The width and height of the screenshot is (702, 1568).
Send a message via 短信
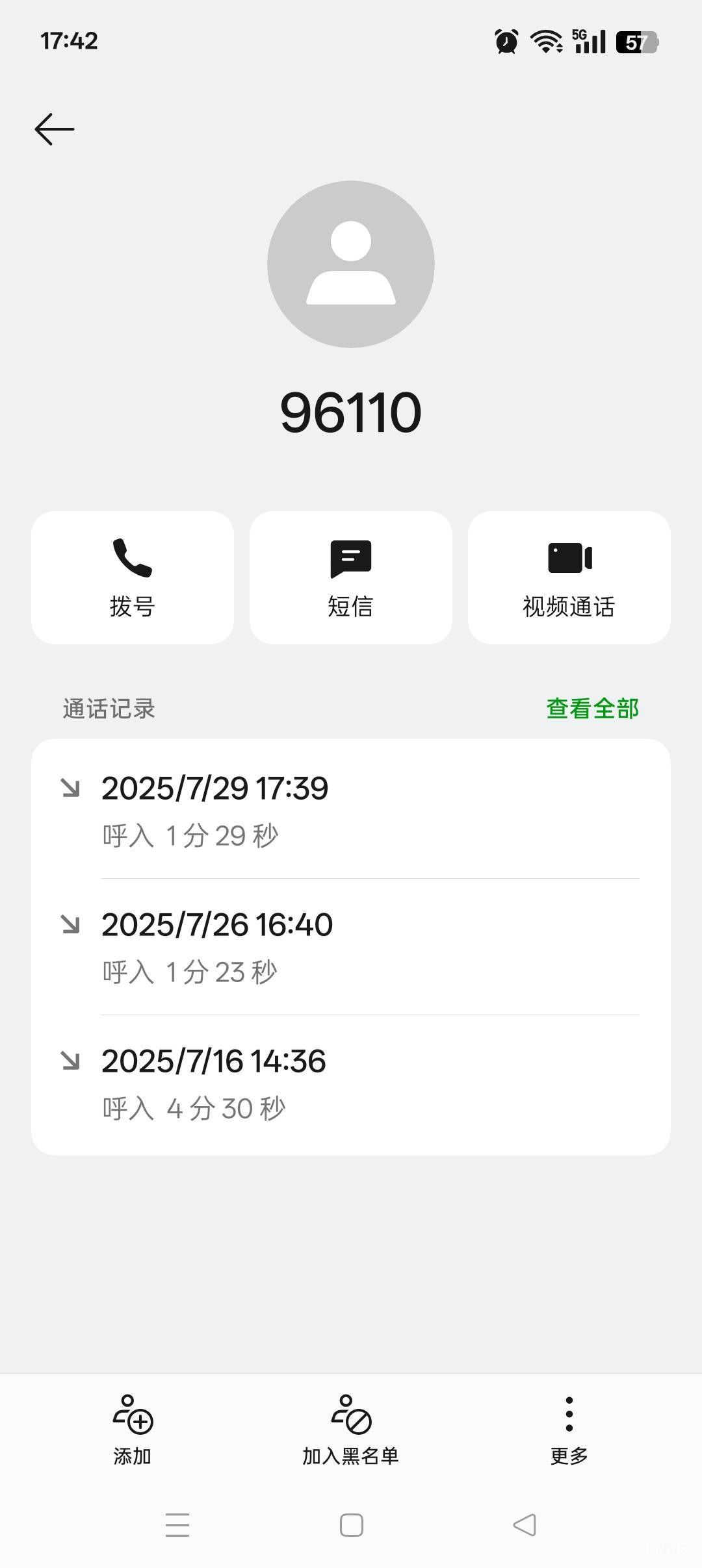click(351, 577)
